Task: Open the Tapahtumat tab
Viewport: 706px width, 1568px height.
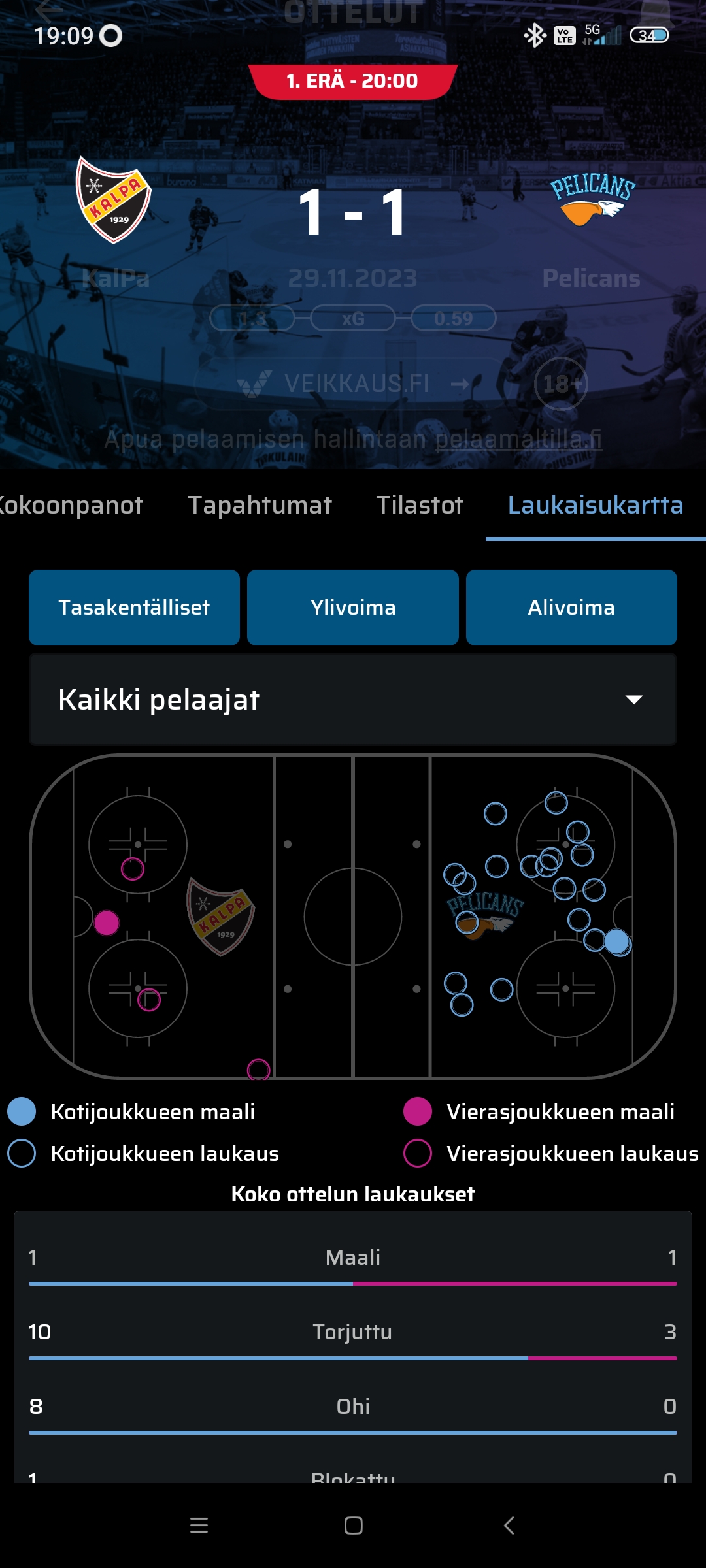Action: pos(260,505)
